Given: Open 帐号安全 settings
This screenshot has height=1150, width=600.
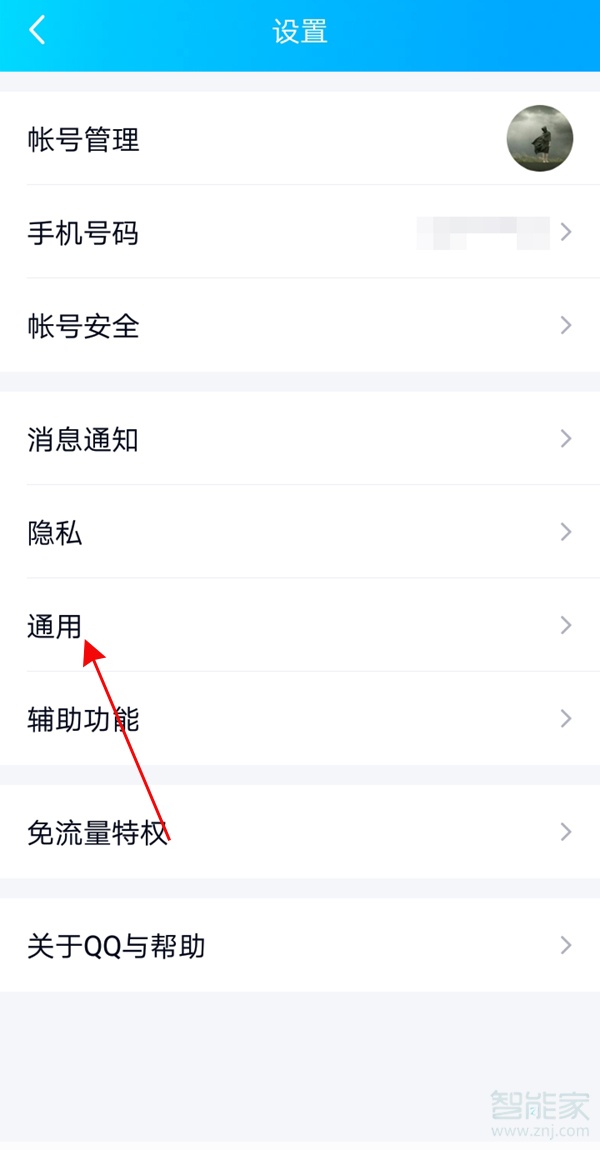Looking at the screenshot, I should pyautogui.click(x=300, y=326).
